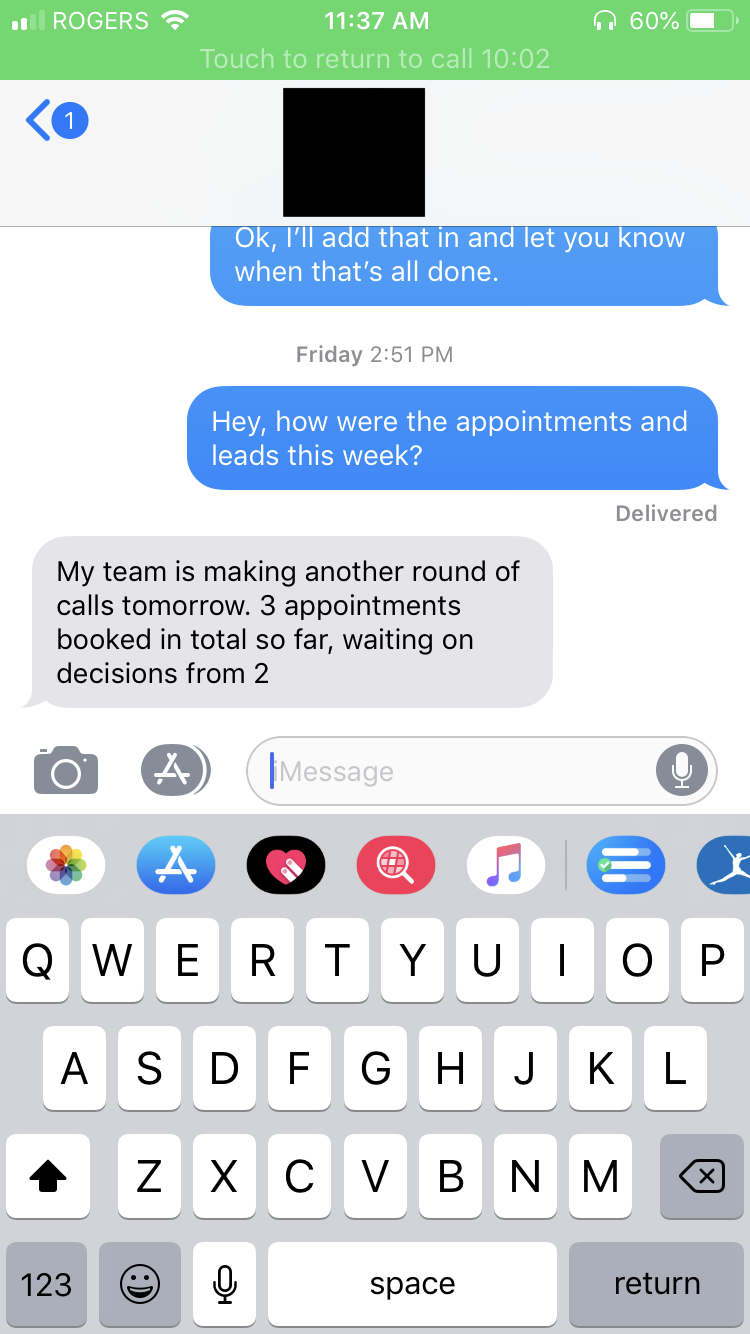Tap the green bar to return to call
This screenshot has width=750, height=1334.
(375, 58)
